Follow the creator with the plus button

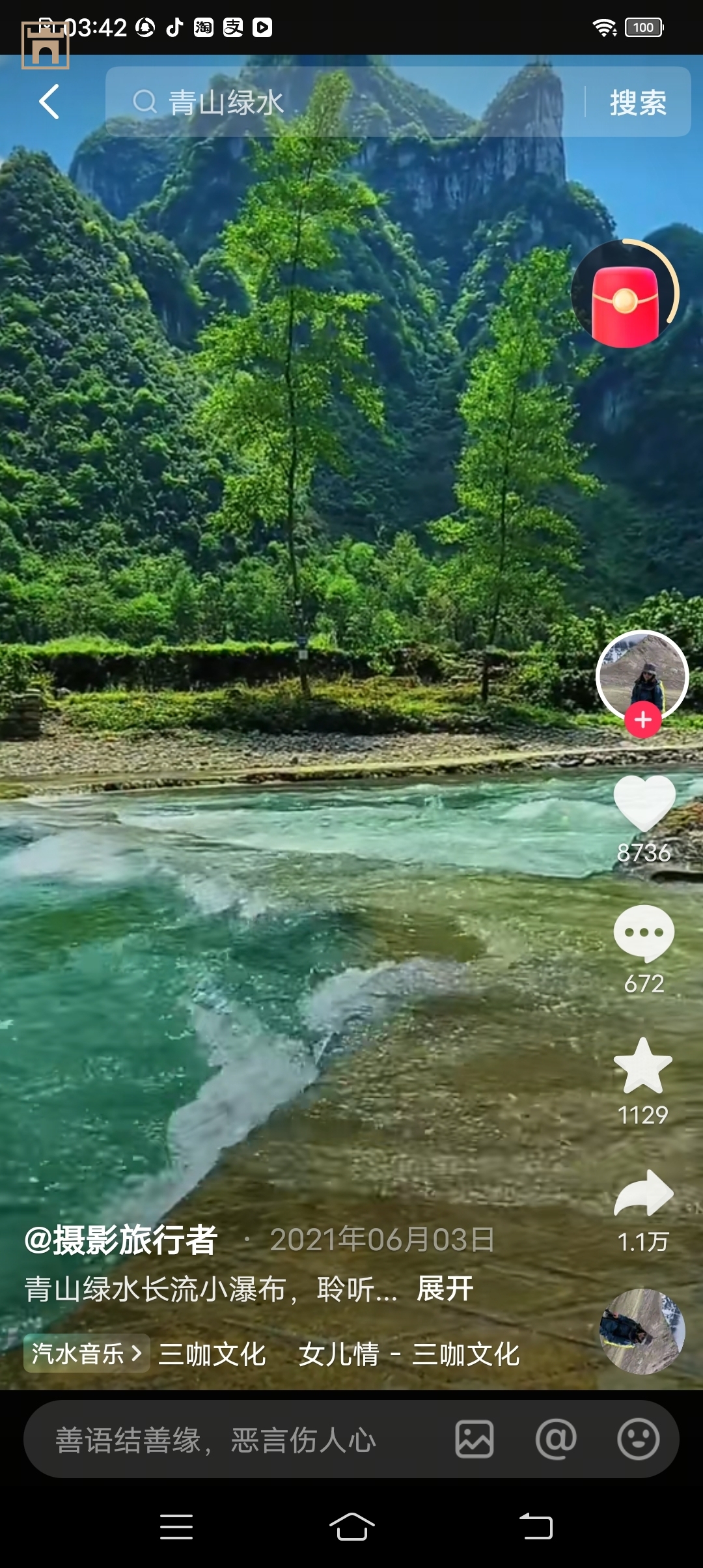pos(642,720)
